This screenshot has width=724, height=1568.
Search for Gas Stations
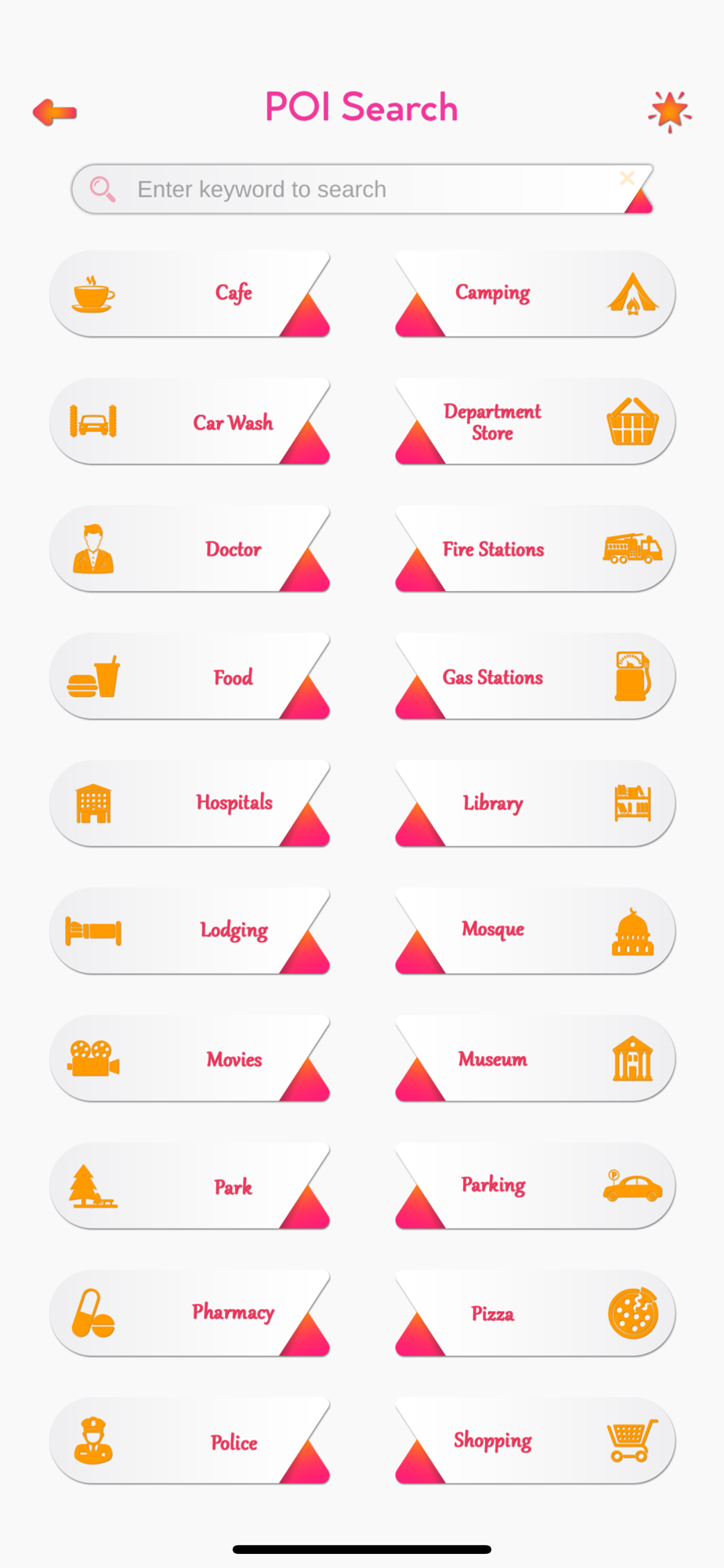point(535,677)
